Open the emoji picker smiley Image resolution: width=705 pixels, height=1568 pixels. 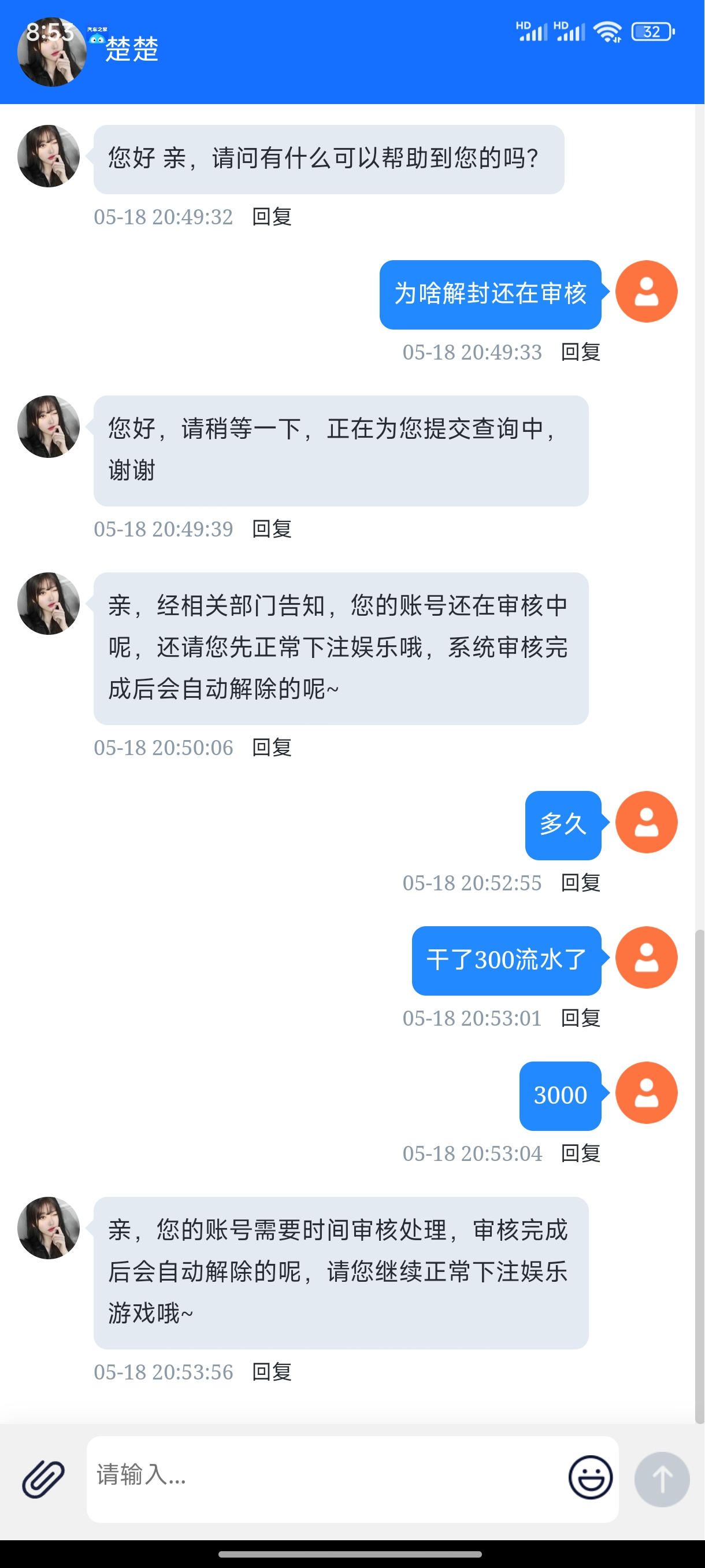click(x=590, y=1477)
